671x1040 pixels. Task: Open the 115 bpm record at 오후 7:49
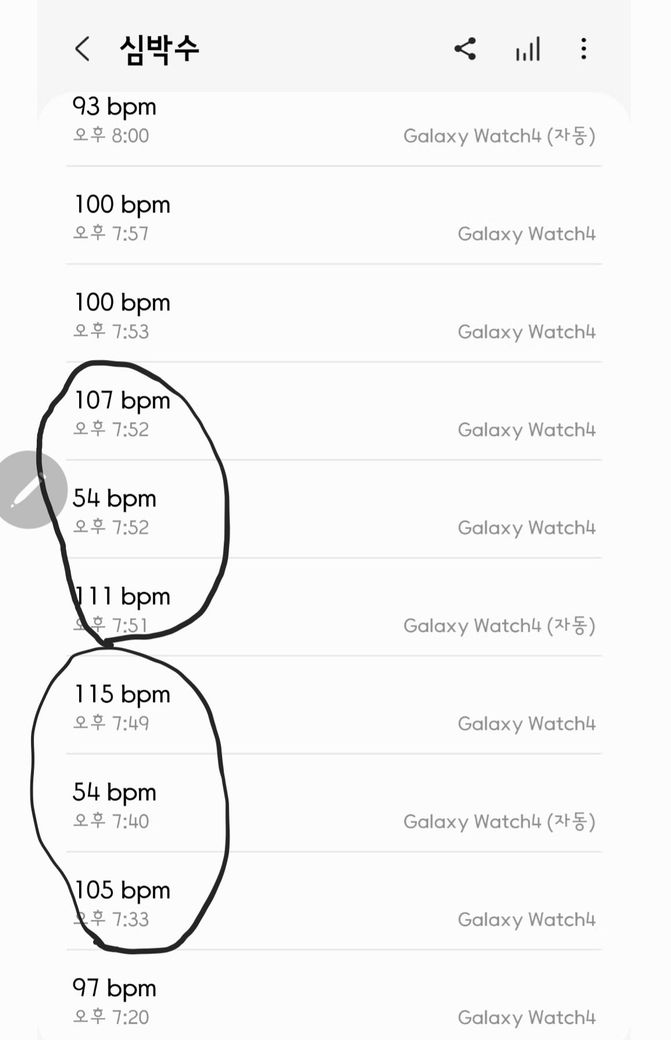[334, 708]
